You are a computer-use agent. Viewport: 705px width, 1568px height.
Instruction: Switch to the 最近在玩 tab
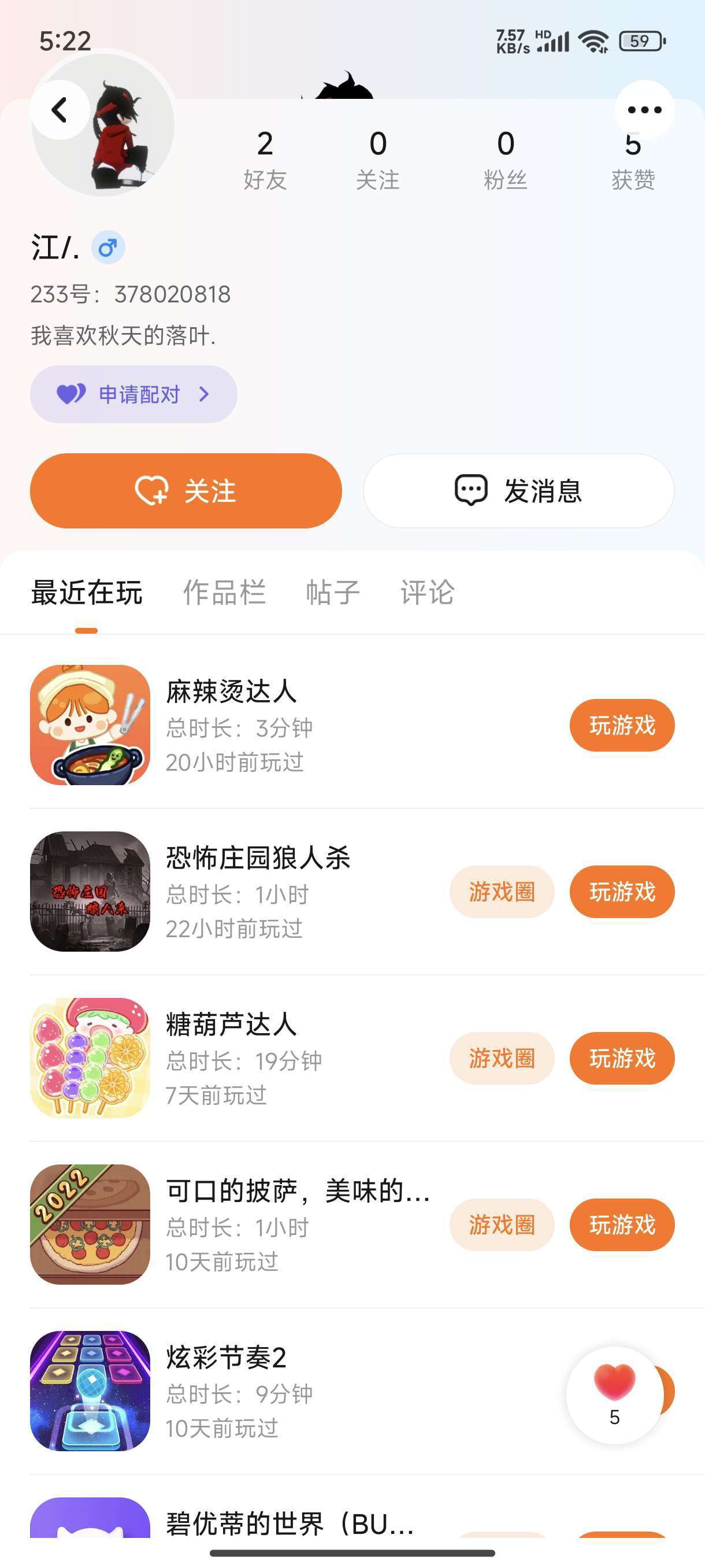[86, 592]
